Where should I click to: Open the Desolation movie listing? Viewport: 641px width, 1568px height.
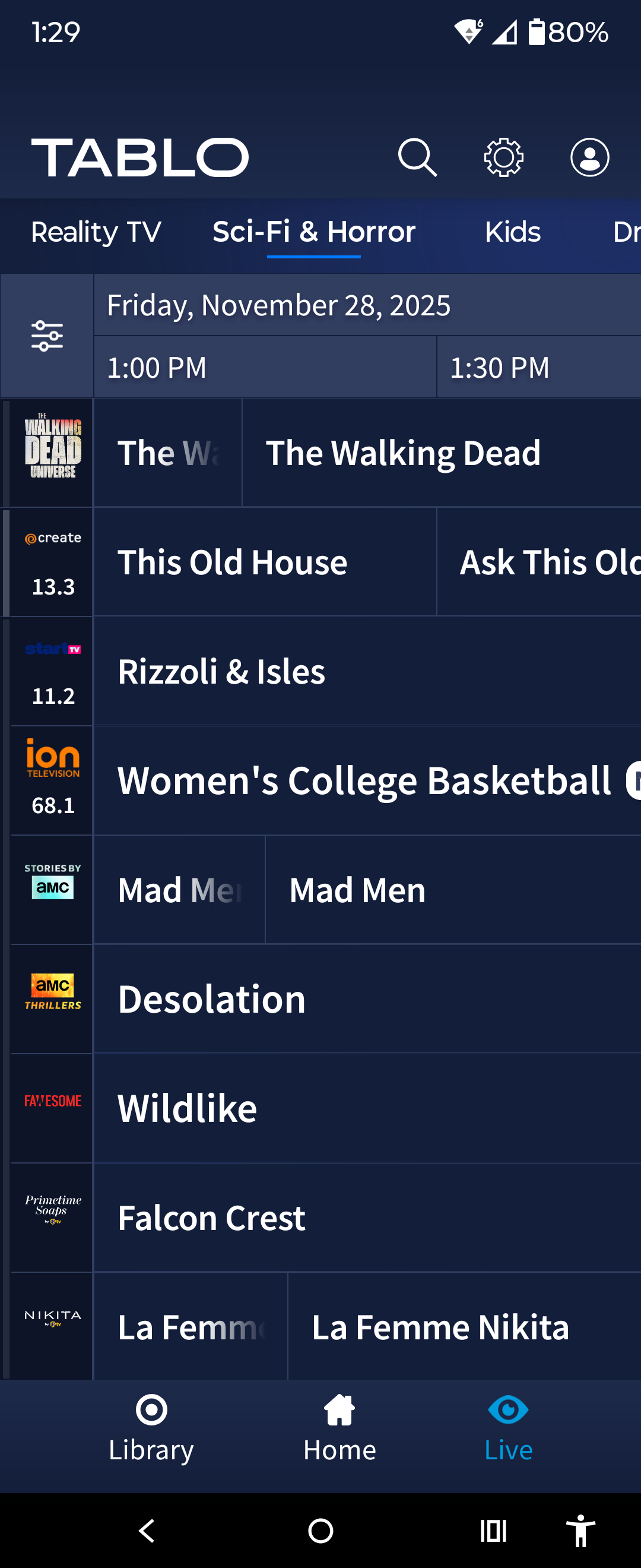pos(367,999)
